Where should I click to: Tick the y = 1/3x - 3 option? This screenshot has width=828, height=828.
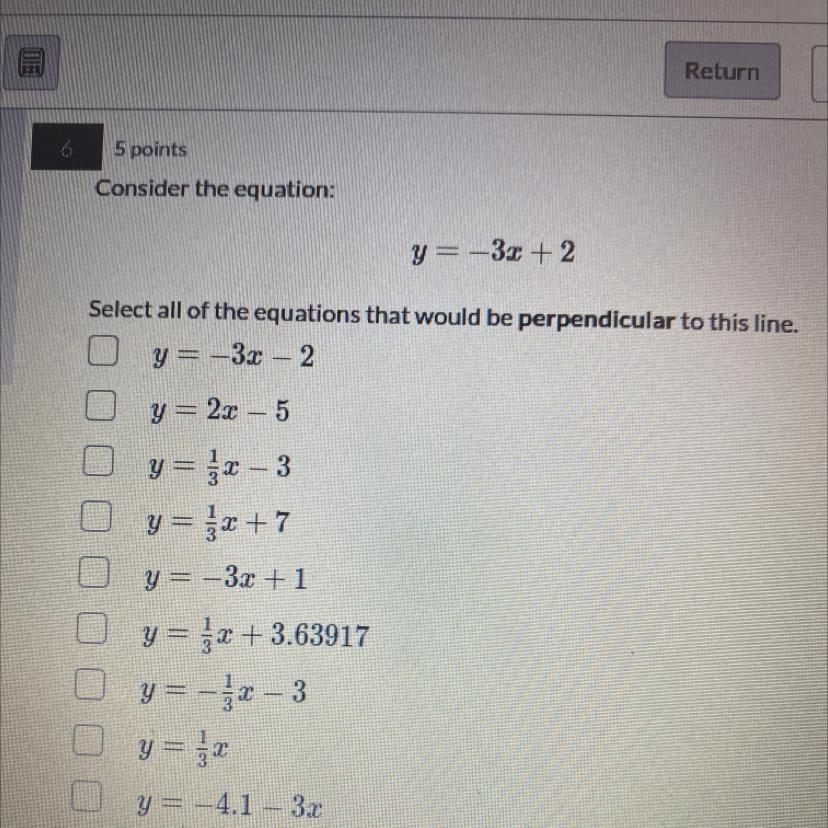96,463
